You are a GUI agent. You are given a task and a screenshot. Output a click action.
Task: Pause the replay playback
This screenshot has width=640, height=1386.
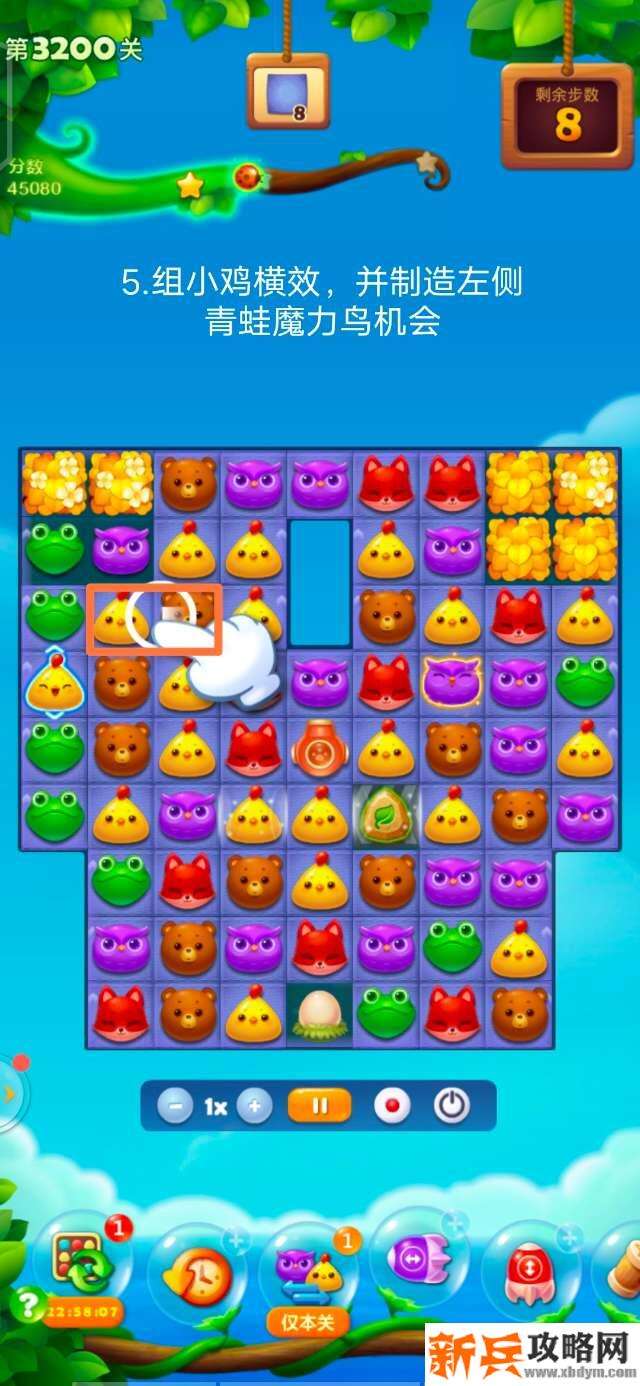pyautogui.click(x=319, y=1107)
